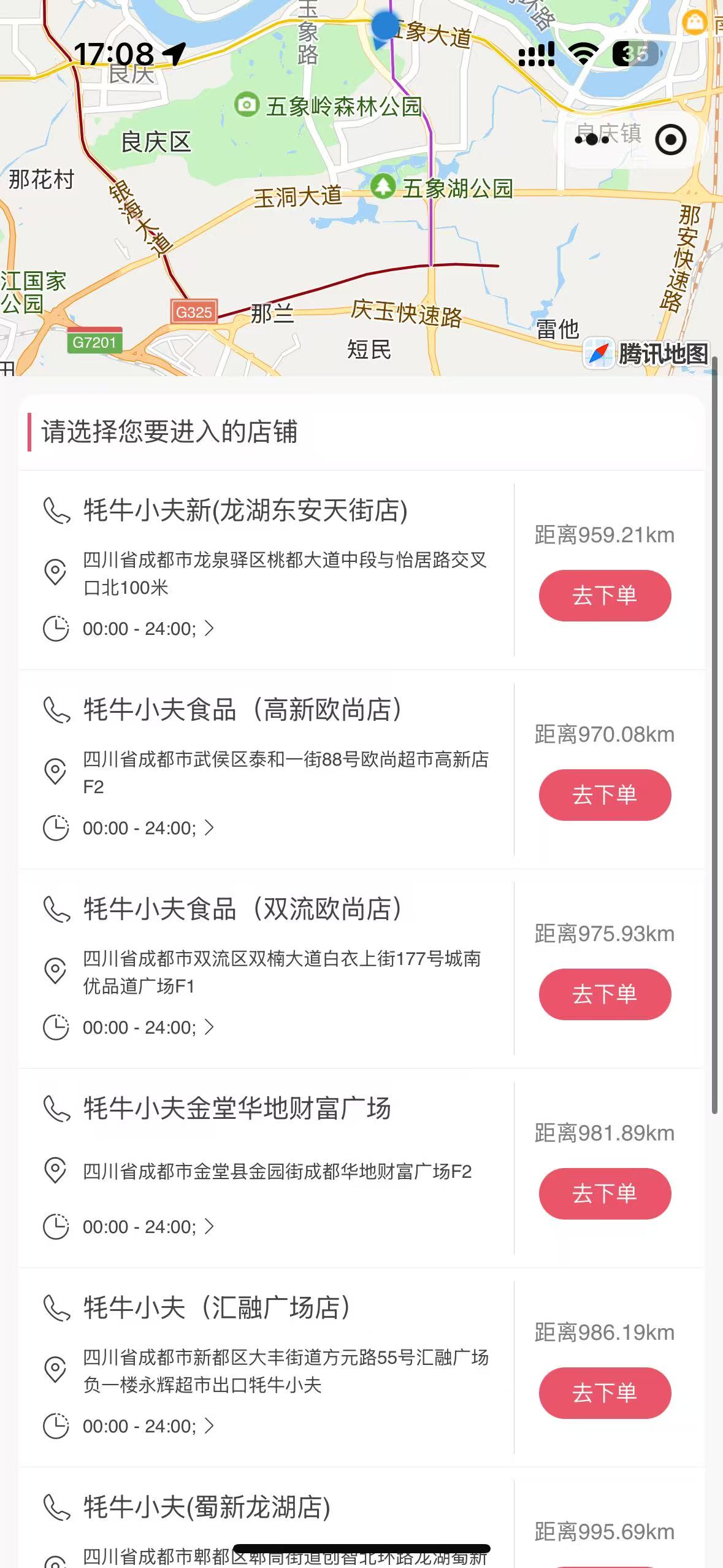Order from 双流欧尚店 via 去下单

coord(605,994)
